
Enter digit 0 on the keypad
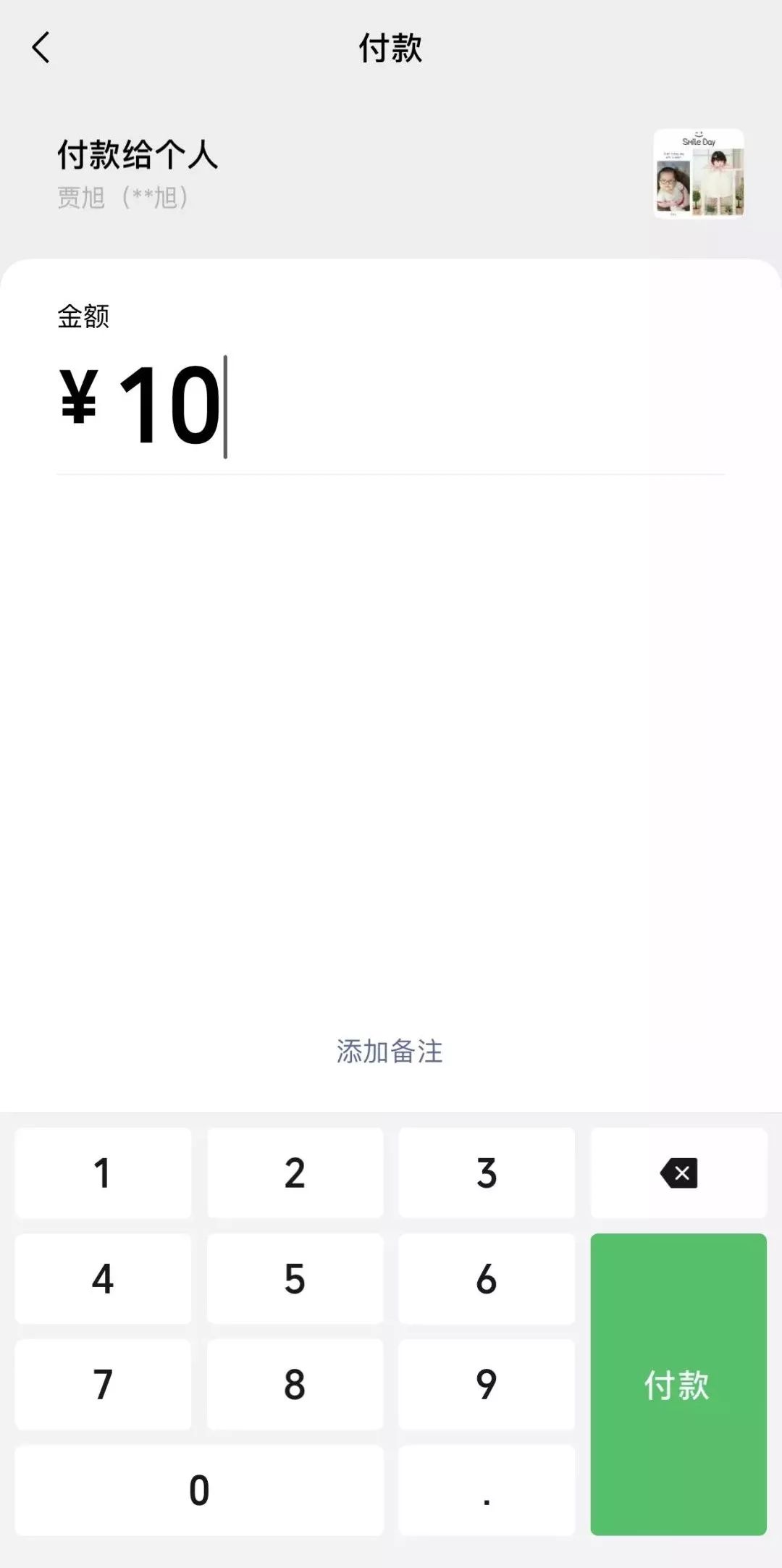(x=199, y=1491)
